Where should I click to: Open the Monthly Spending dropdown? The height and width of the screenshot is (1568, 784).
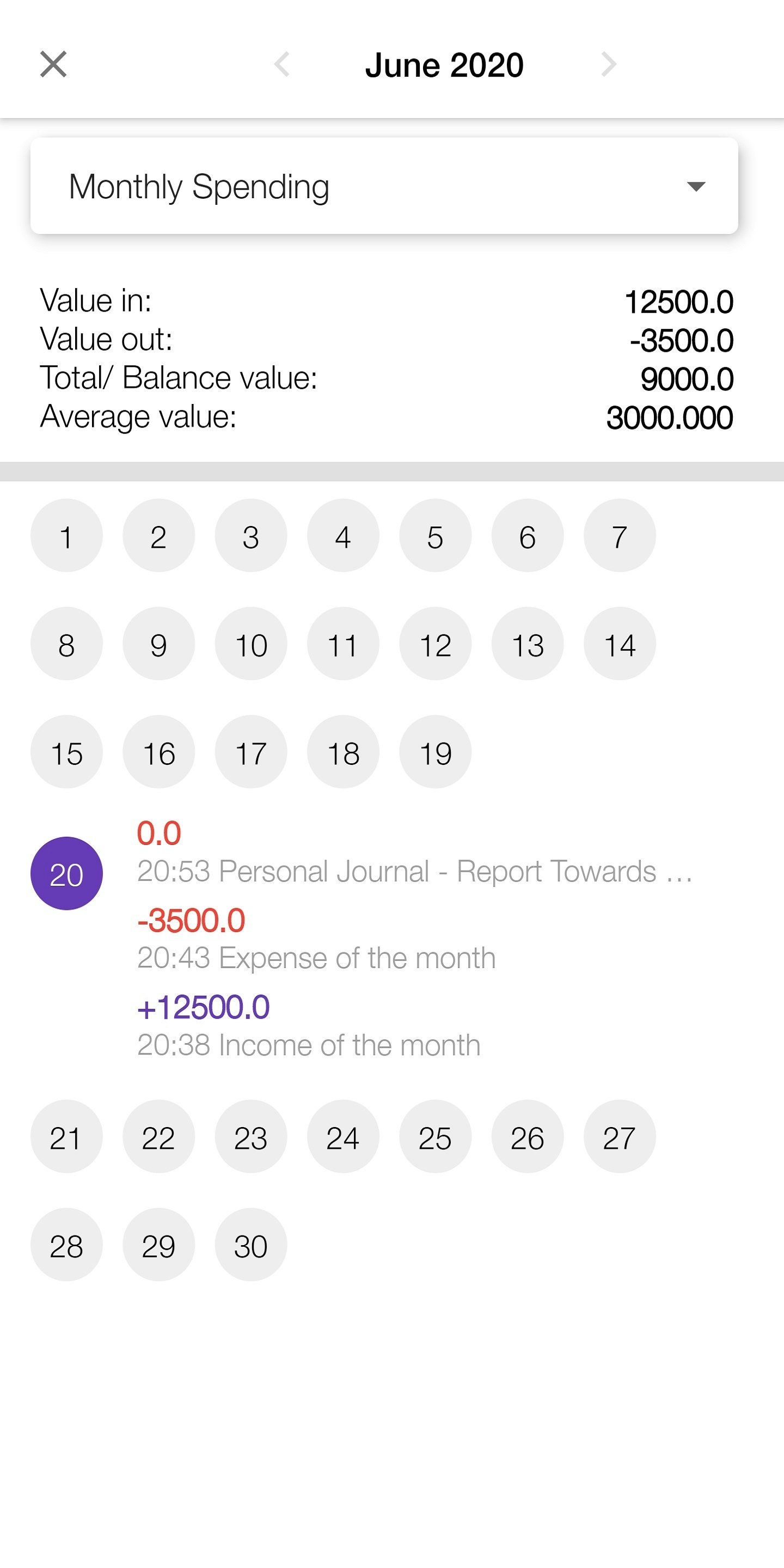tap(383, 186)
